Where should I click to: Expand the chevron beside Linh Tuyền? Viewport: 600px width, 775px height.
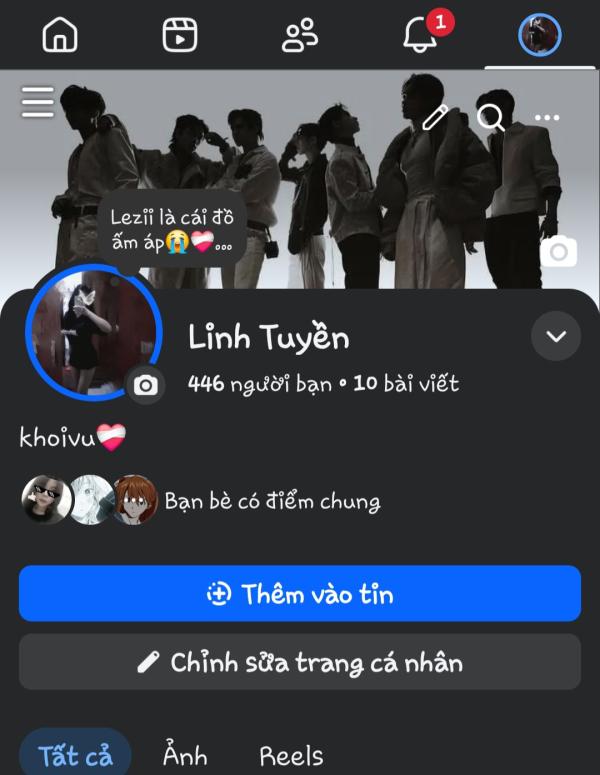tap(555, 337)
